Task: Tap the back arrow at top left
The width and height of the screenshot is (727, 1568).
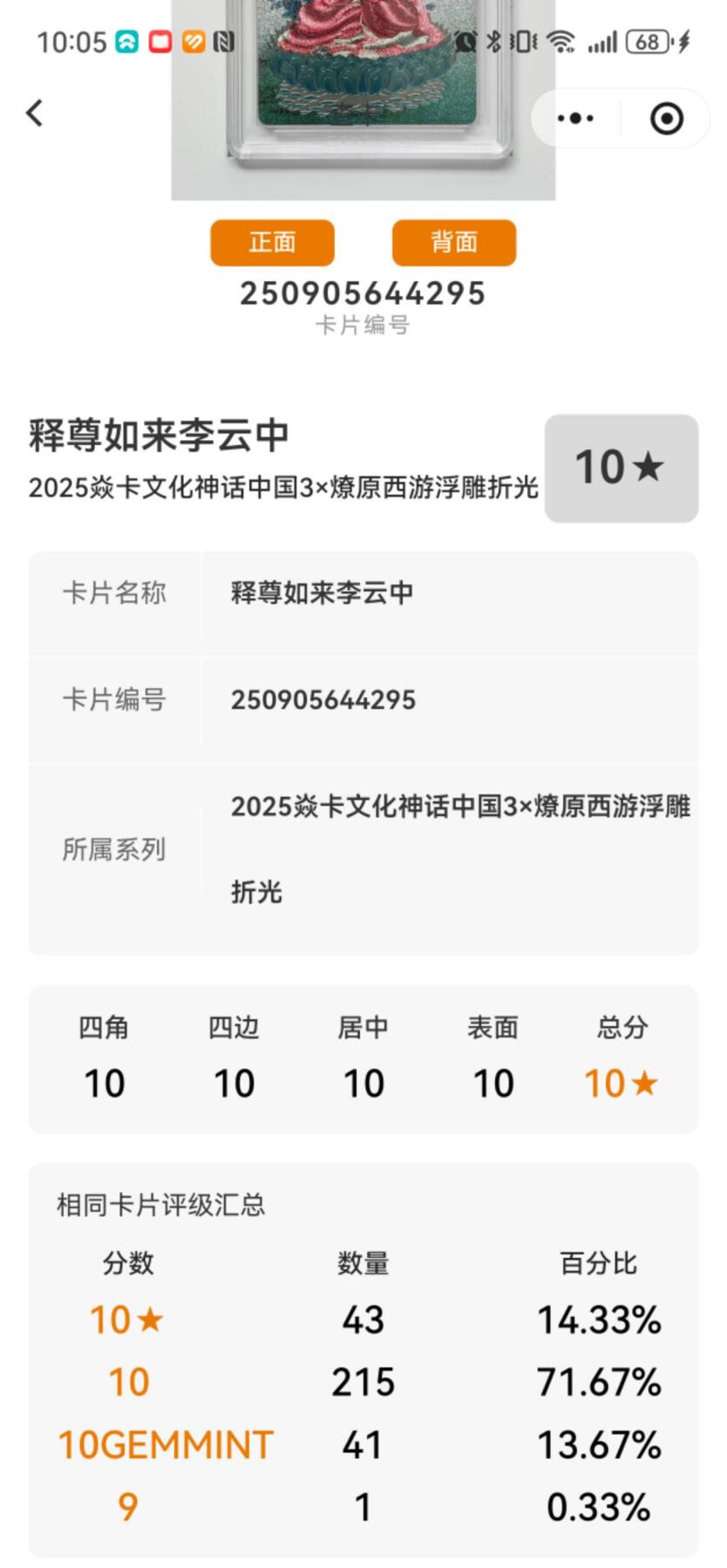Action: click(x=34, y=113)
